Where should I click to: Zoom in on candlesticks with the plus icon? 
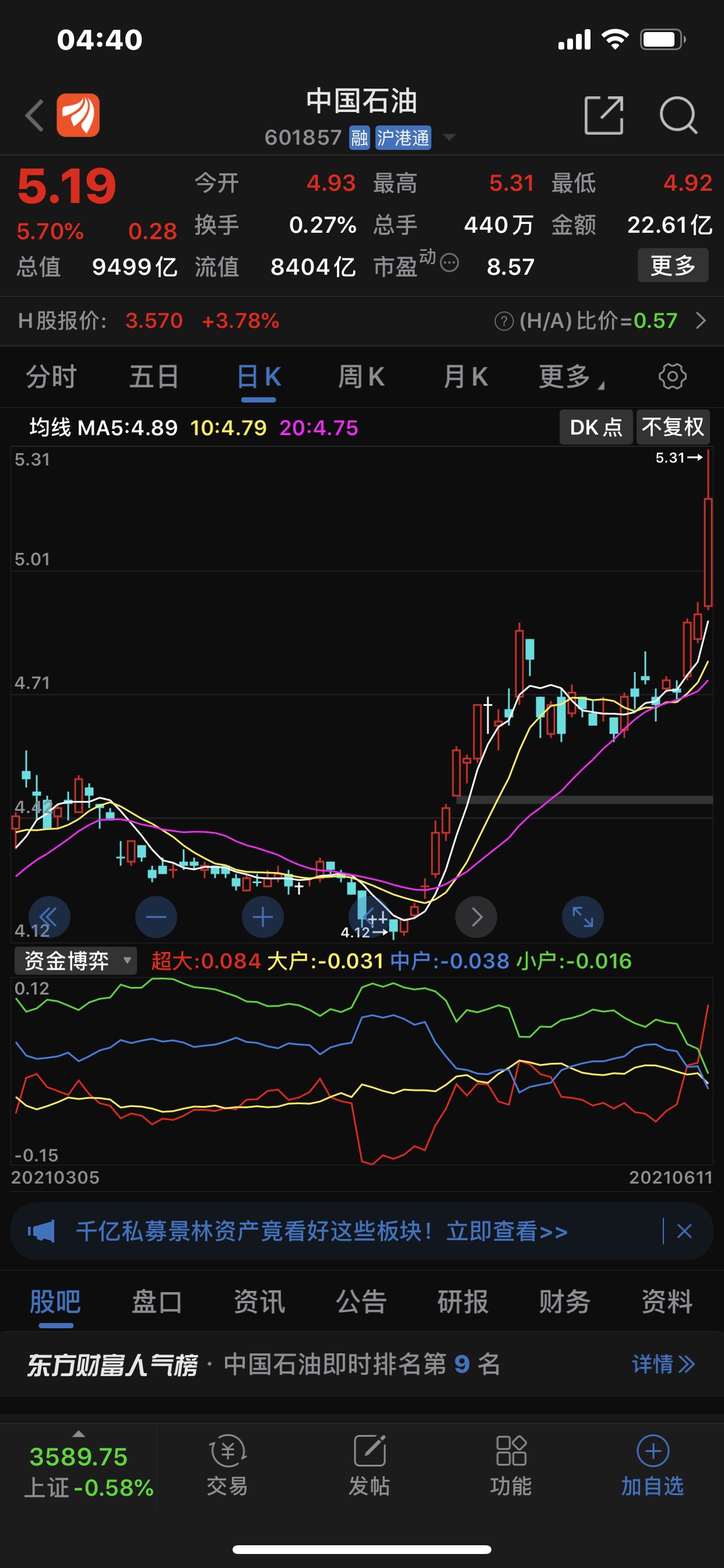click(263, 916)
